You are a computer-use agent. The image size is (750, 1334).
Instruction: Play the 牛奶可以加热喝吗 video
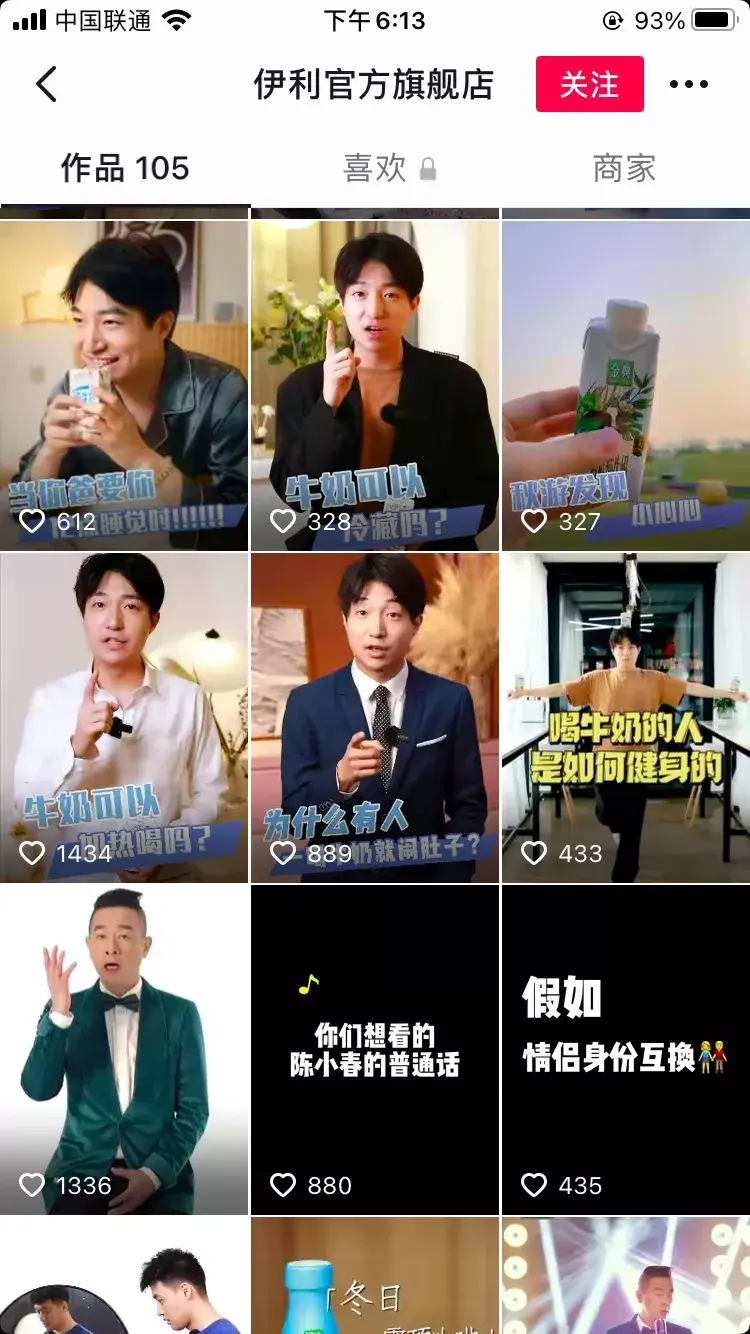click(124, 717)
